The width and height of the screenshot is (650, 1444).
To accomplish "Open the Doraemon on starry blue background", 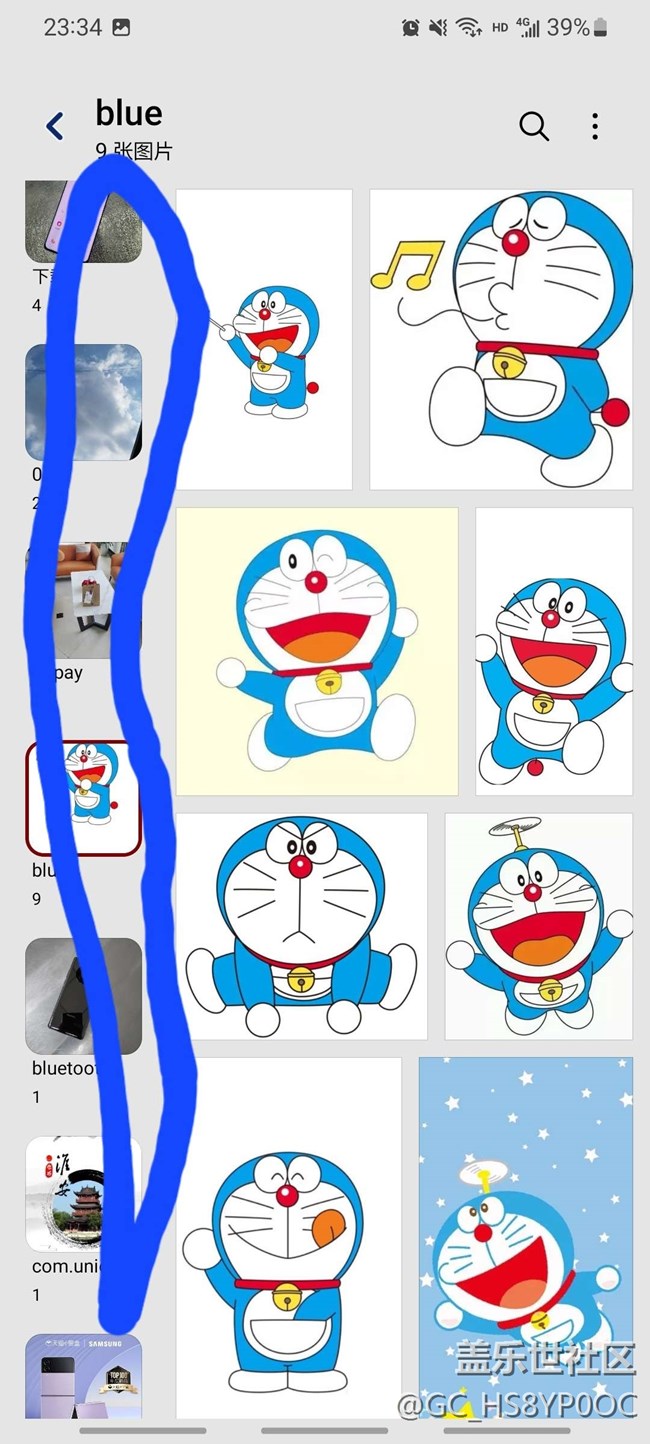I will point(525,1235).
